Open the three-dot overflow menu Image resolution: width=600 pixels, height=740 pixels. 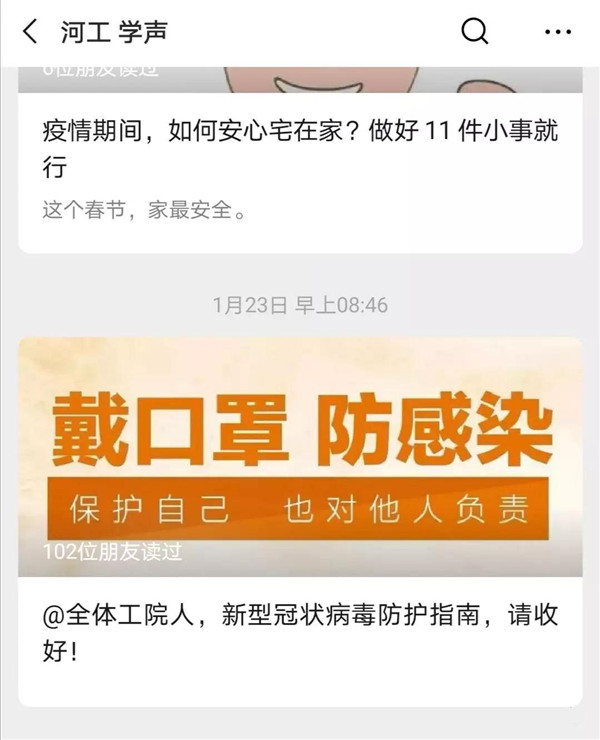click(x=557, y=32)
